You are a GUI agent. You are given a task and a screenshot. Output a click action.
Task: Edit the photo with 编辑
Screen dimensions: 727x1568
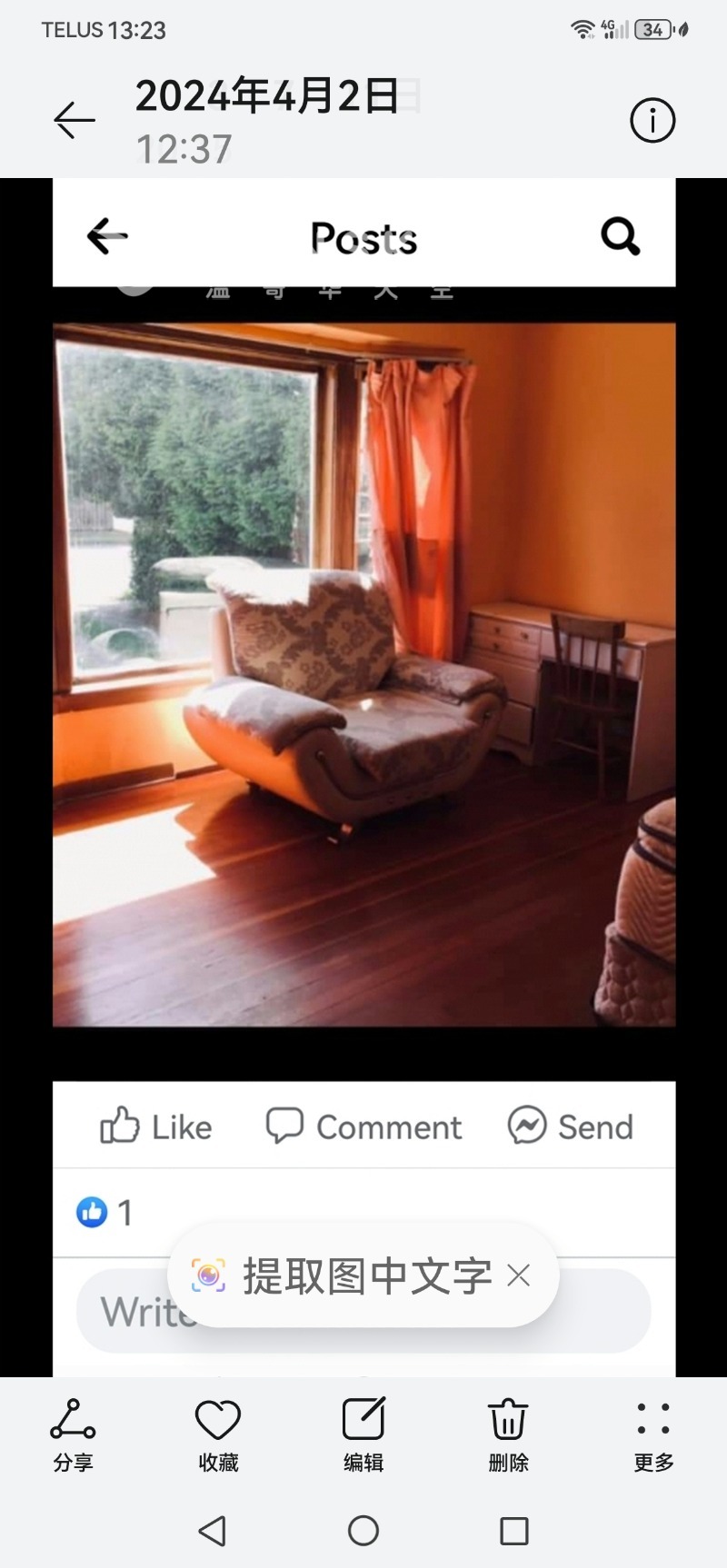tap(363, 1434)
